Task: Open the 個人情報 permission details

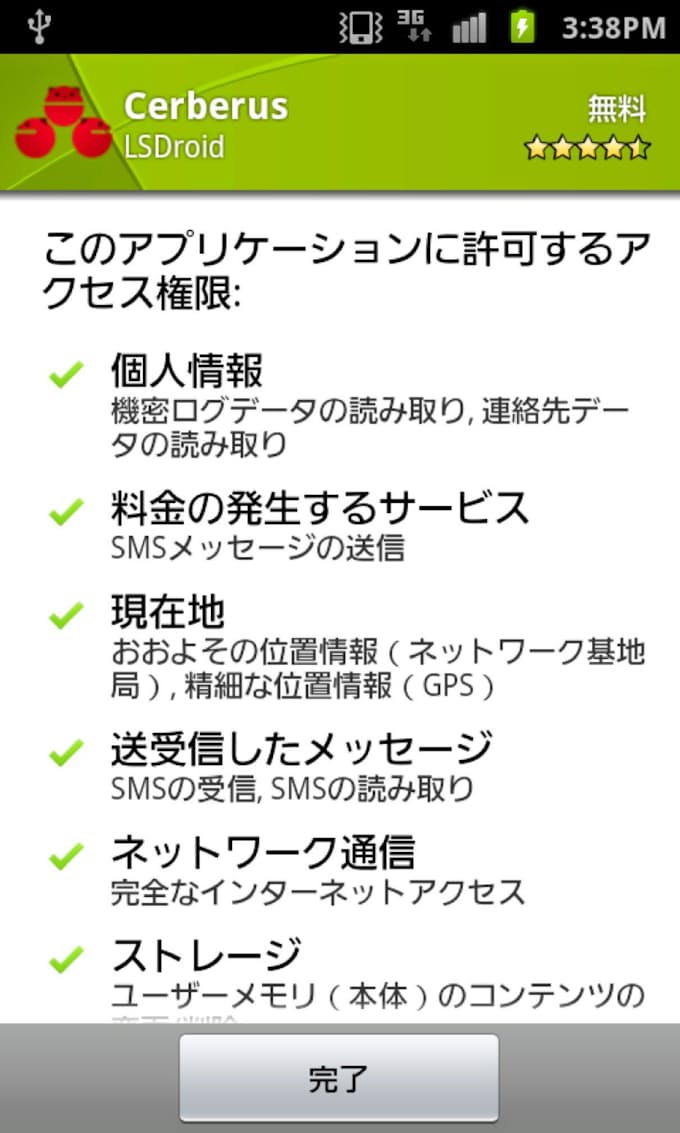Action: [340, 402]
